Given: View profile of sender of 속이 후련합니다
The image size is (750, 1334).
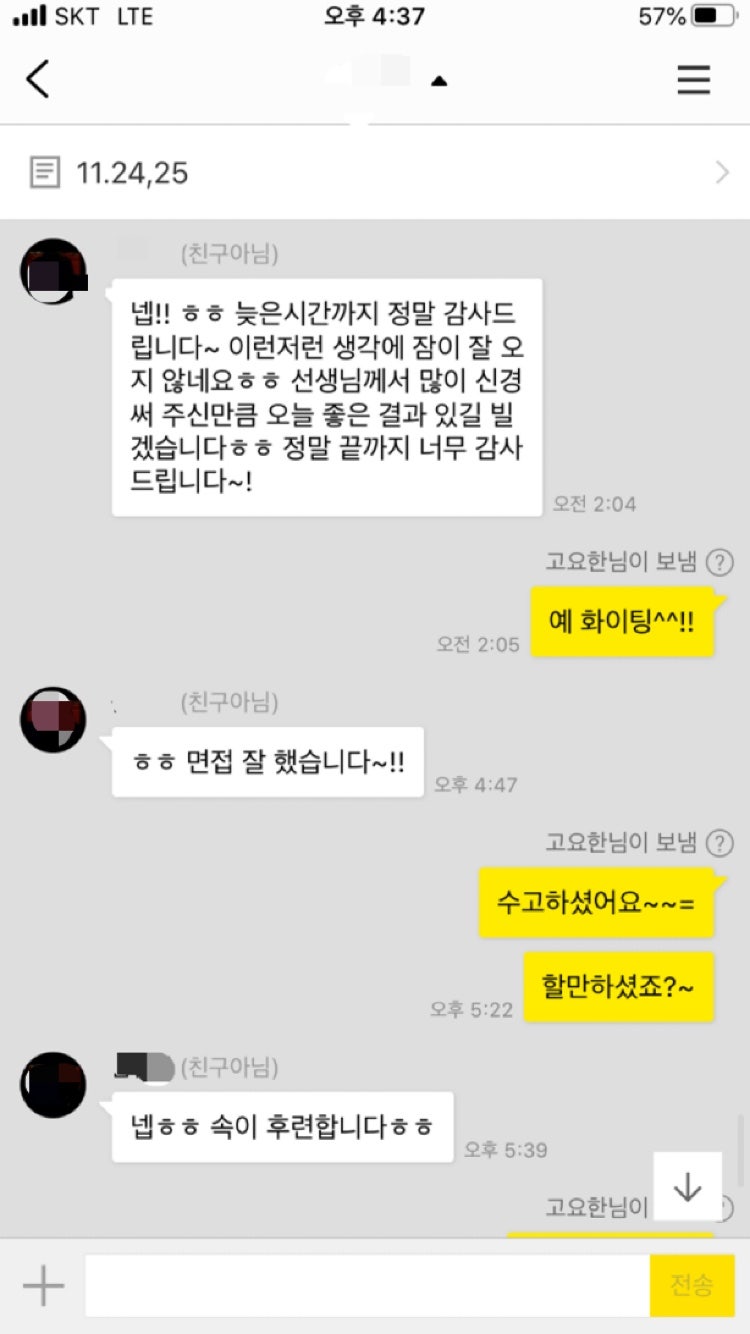Looking at the screenshot, I should pos(53,1084).
